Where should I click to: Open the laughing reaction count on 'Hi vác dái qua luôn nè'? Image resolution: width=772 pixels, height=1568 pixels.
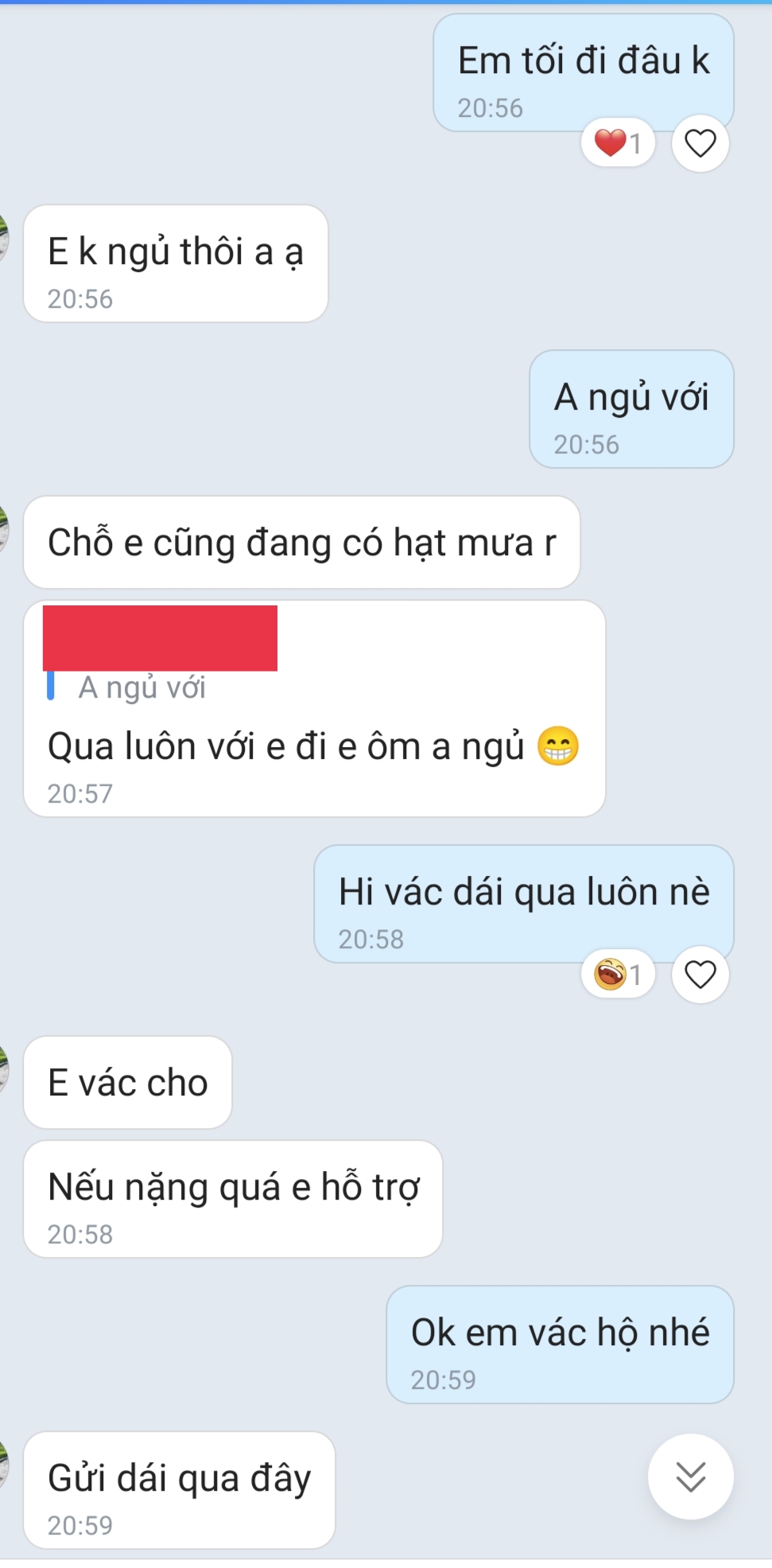pyautogui.click(x=618, y=975)
